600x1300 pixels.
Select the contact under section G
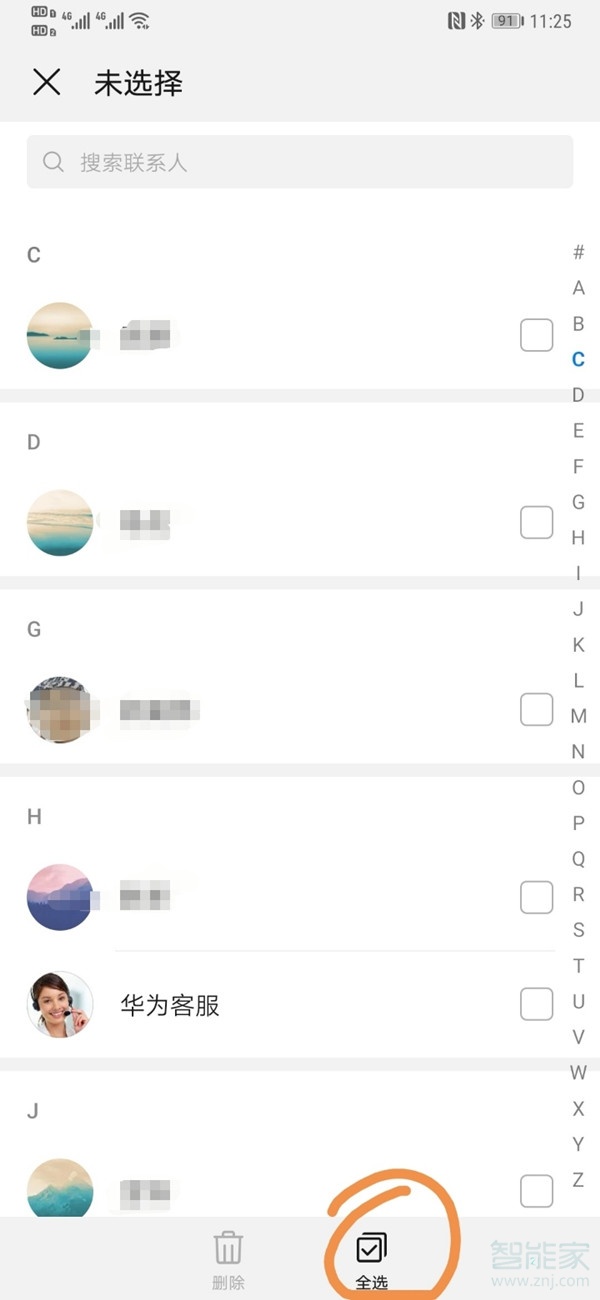[x=537, y=710]
